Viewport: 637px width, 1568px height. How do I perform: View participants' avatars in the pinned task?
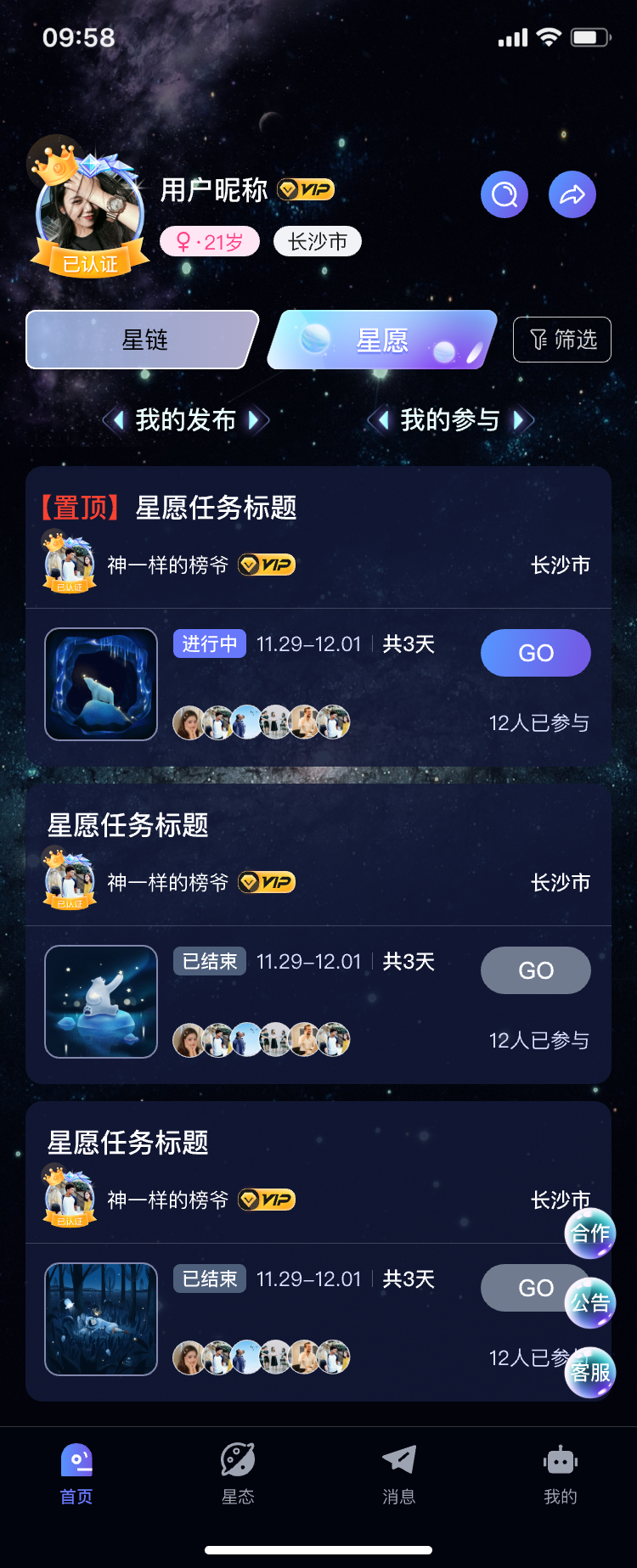coord(261,722)
